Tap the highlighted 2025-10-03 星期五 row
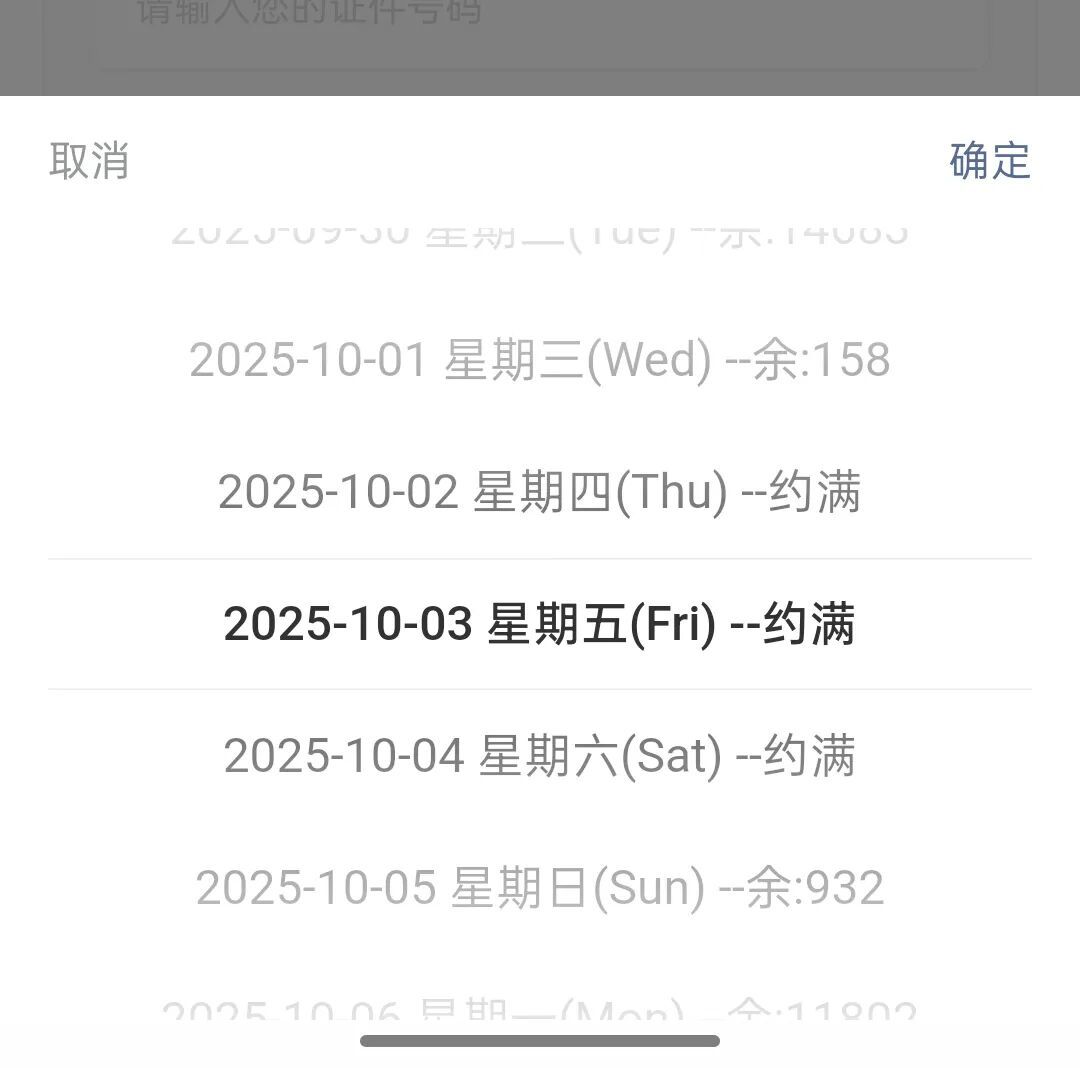1080x1068 pixels. [x=540, y=624]
